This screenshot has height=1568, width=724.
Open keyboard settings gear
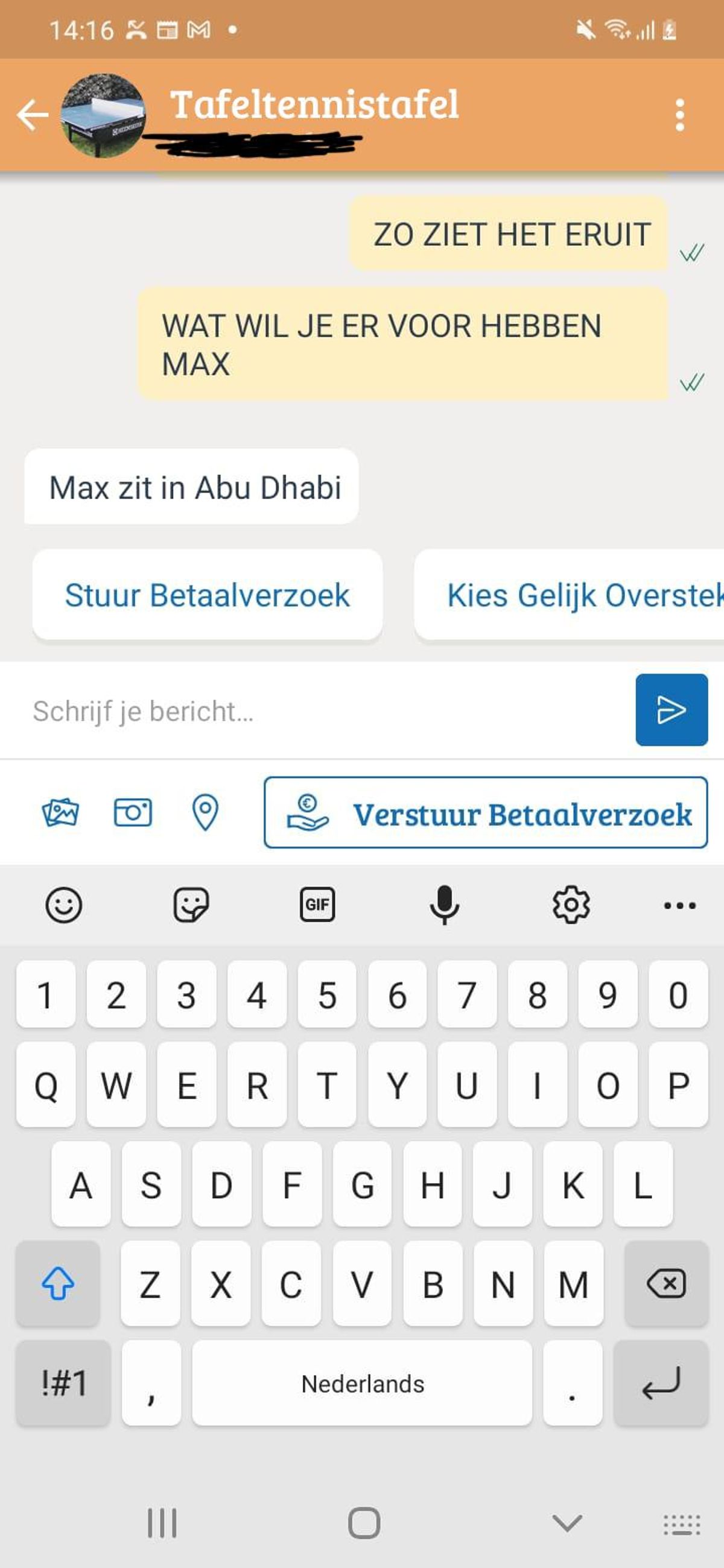pyautogui.click(x=571, y=905)
